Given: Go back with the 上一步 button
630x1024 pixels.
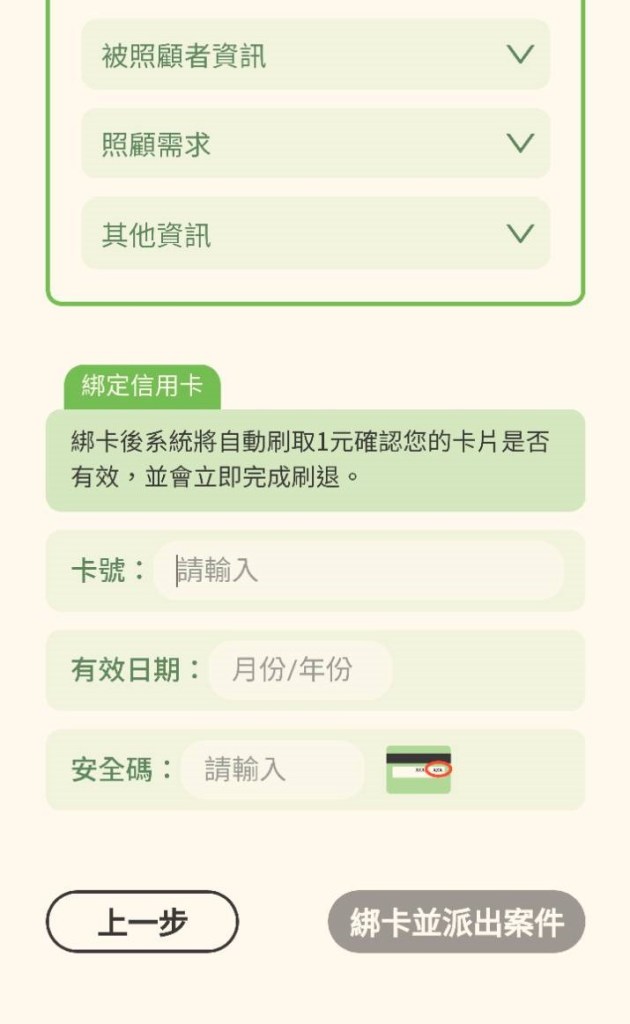Looking at the screenshot, I should (142, 922).
